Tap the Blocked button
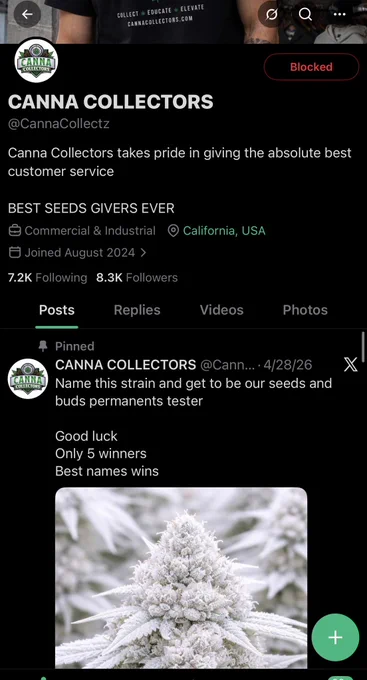The height and width of the screenshot is (680, 367). (311, 67)
